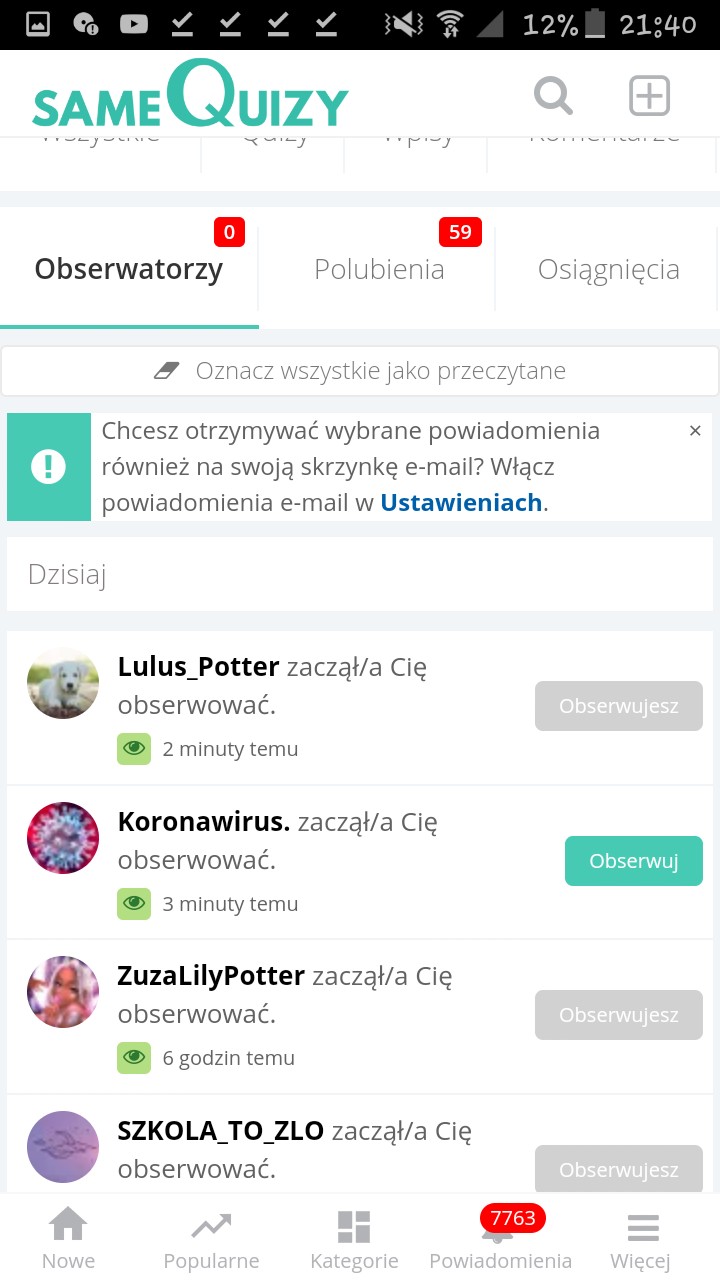The image size is (720, 1280).
Task: Open the Kategorie tab
Action: tap(354, 1238)
